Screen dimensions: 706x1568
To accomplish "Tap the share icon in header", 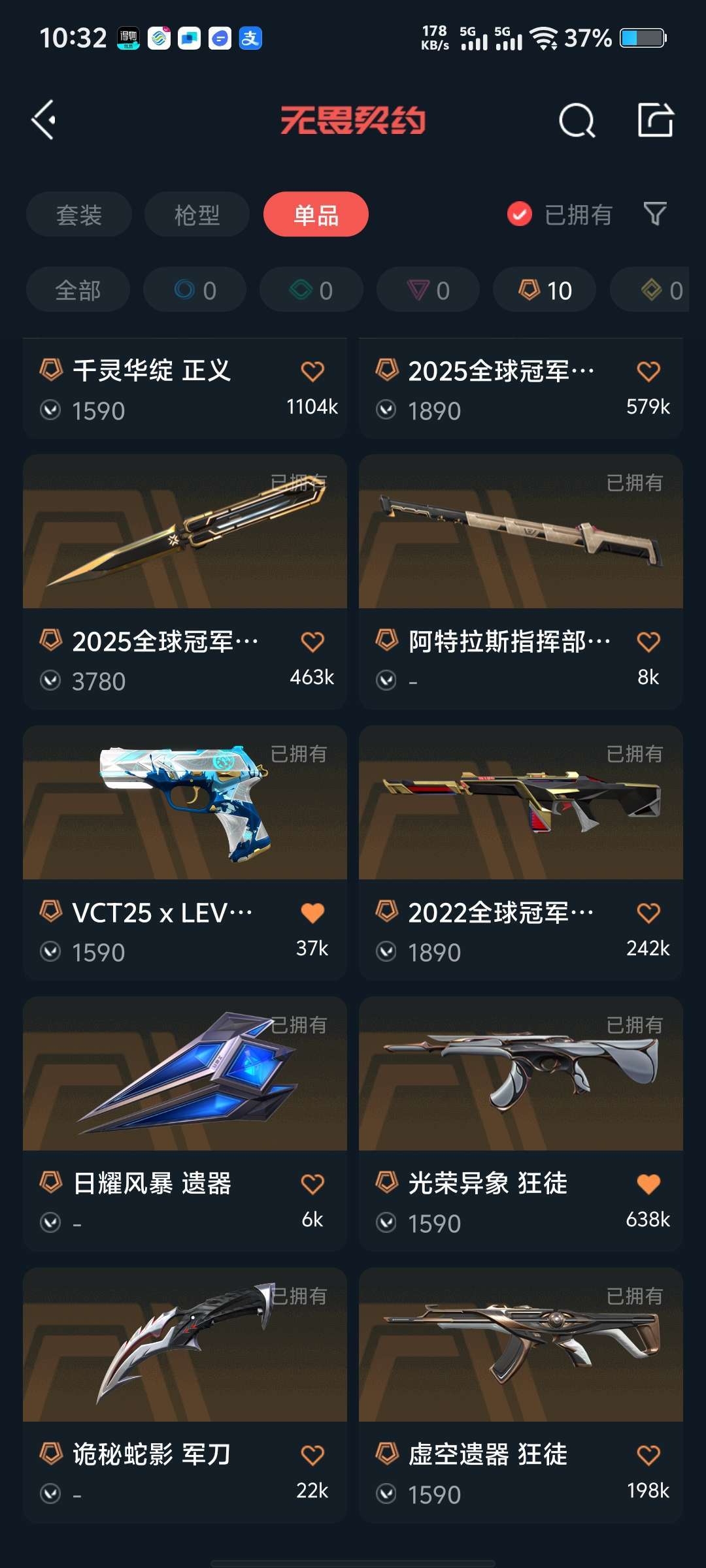I will (x=655, y=120).
